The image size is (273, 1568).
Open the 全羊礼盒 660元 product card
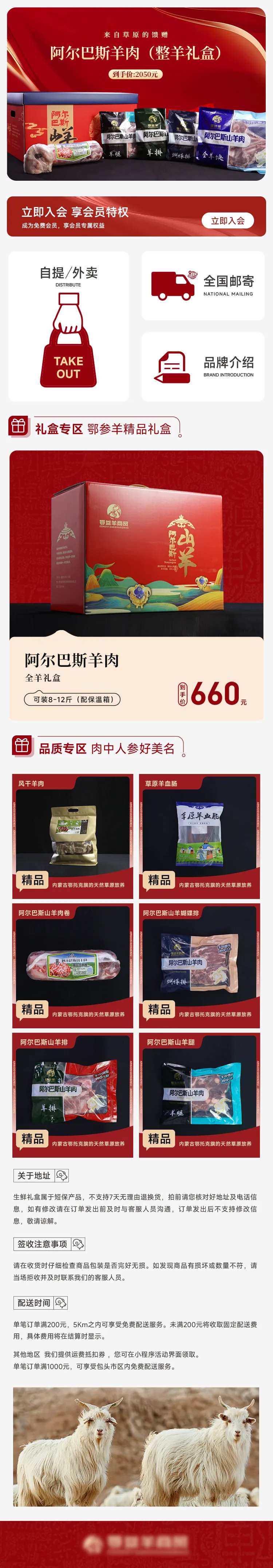click(136, 586)
